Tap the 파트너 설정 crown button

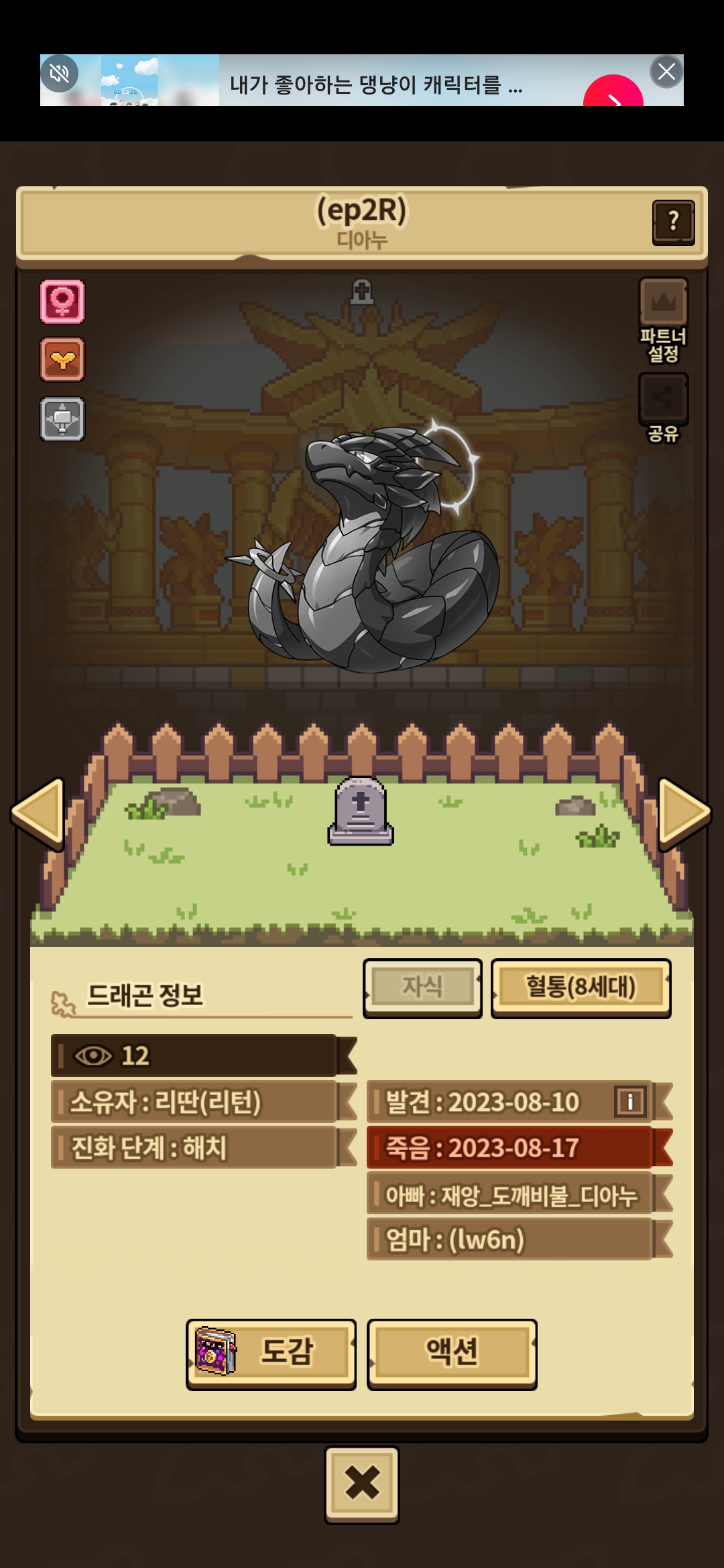(664, 302)
